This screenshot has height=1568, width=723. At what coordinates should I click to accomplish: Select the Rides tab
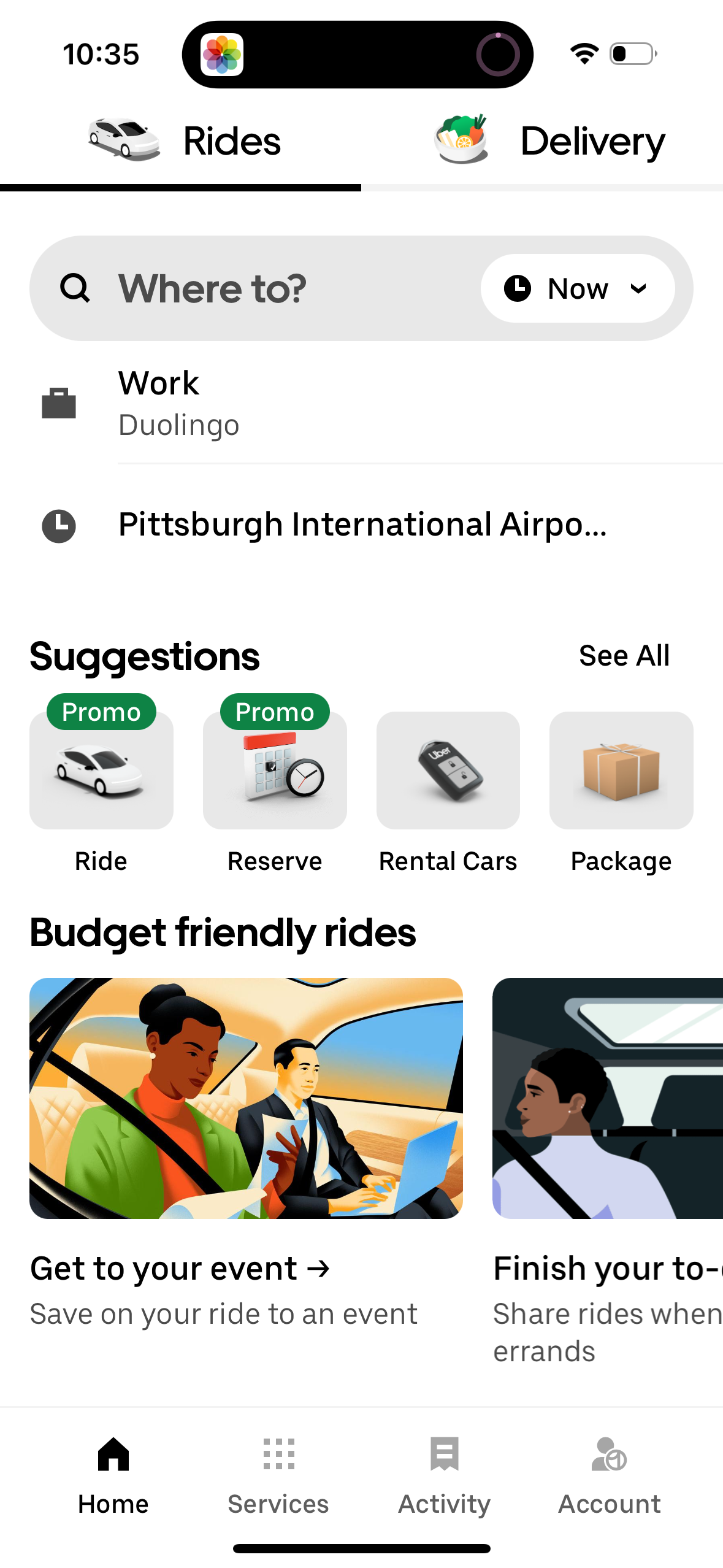182,140
